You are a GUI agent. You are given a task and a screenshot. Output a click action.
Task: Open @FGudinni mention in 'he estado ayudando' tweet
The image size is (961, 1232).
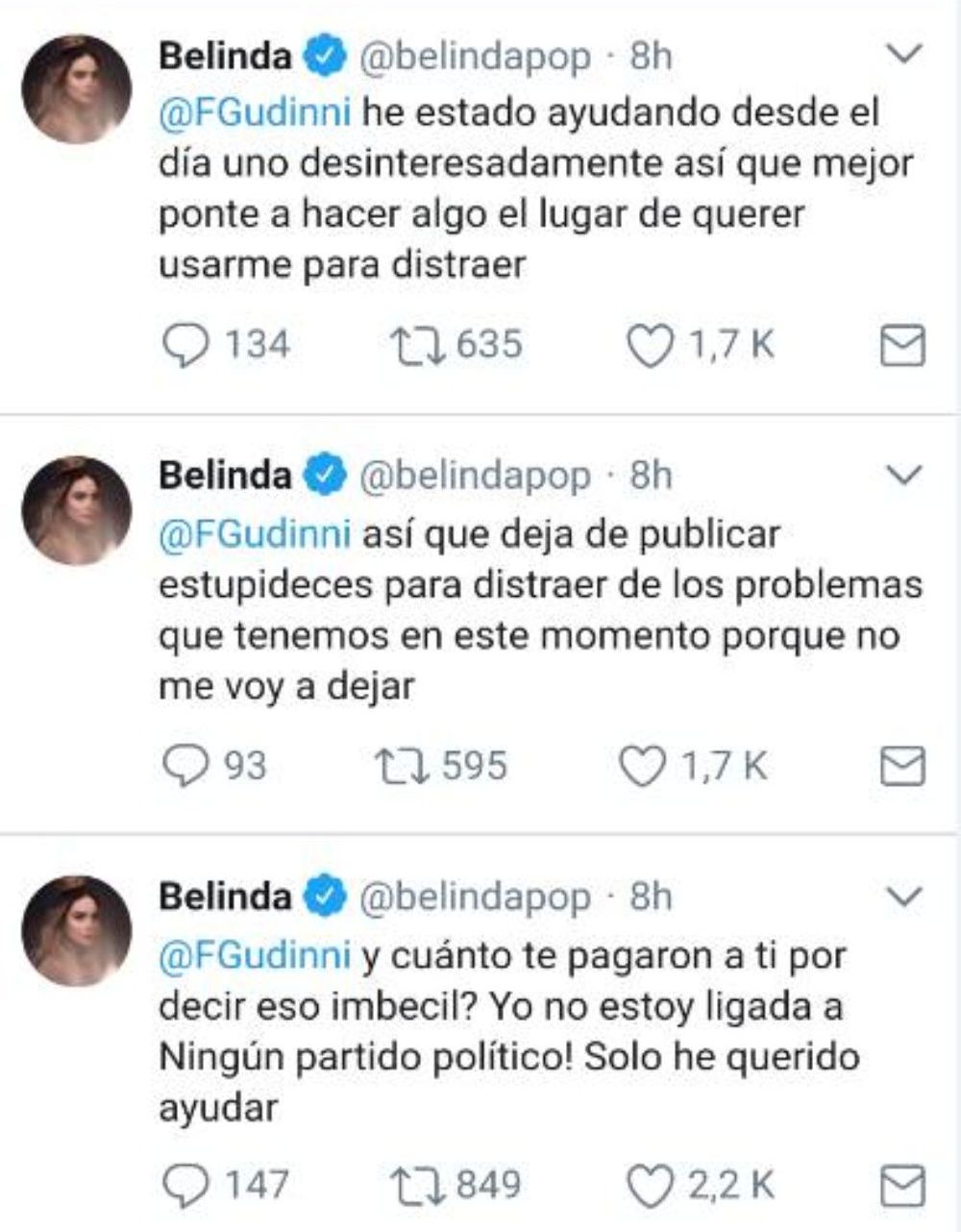coord(255,114)
